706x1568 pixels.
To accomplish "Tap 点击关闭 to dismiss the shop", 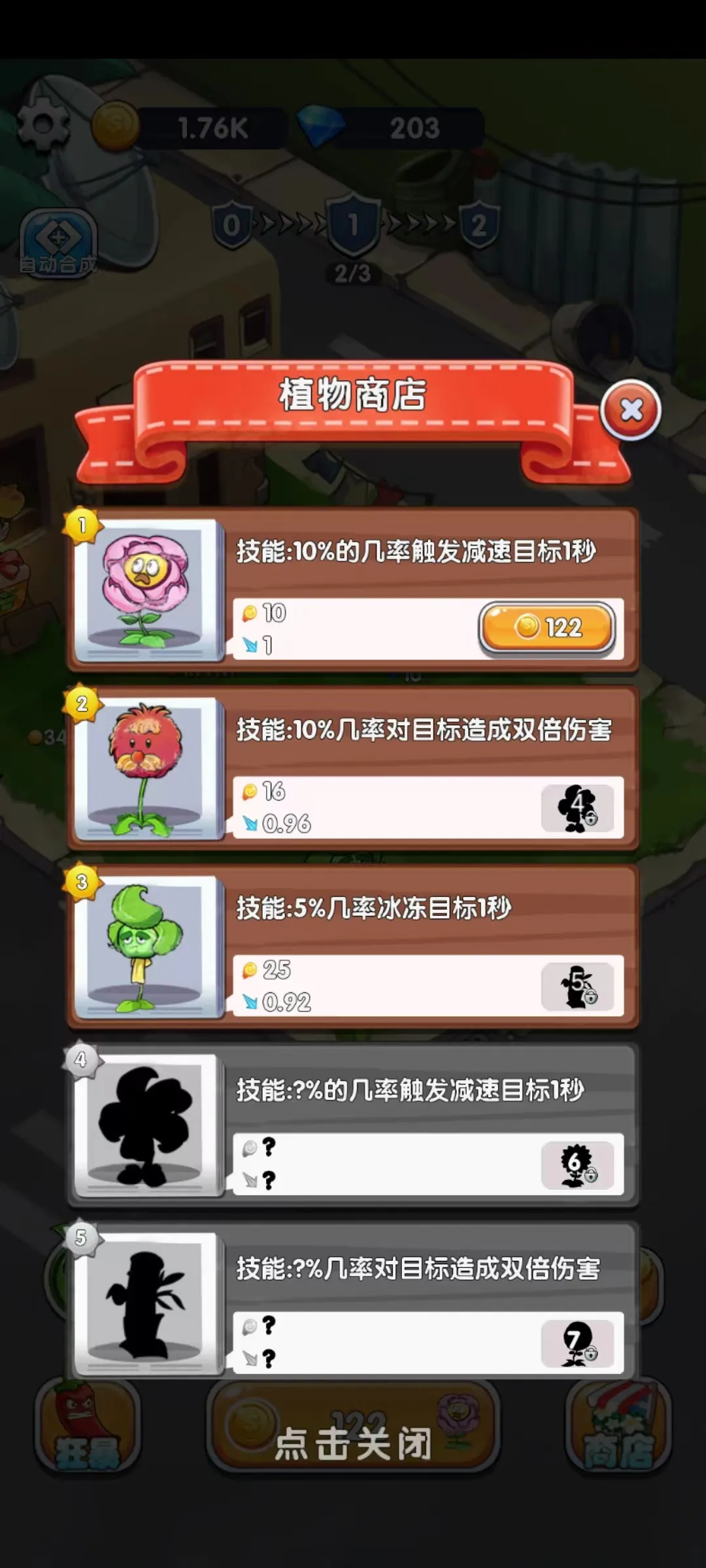I will (x=353, y=1444).
